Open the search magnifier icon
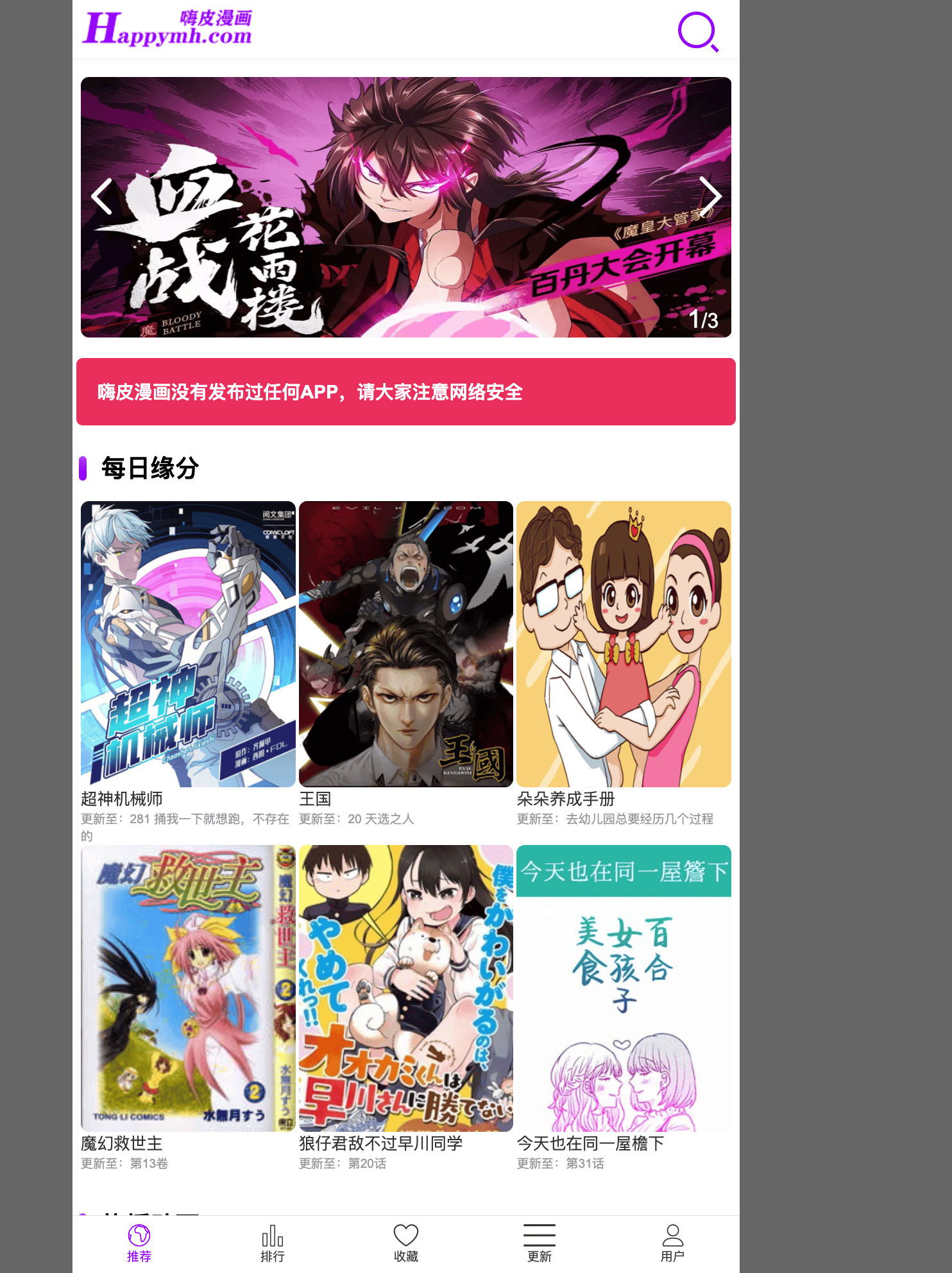The image size is (952, 1273). click(697, 31)
